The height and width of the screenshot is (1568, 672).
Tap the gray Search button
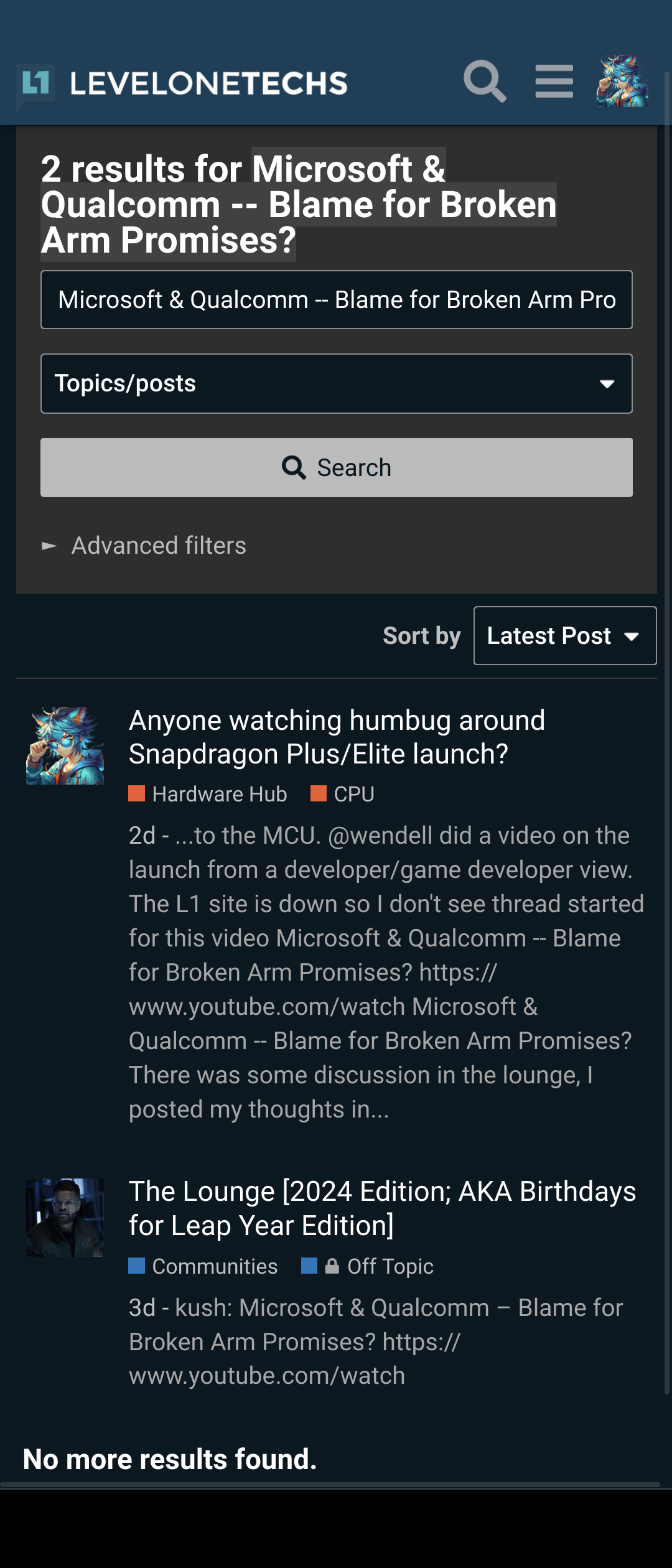point(336,467)
